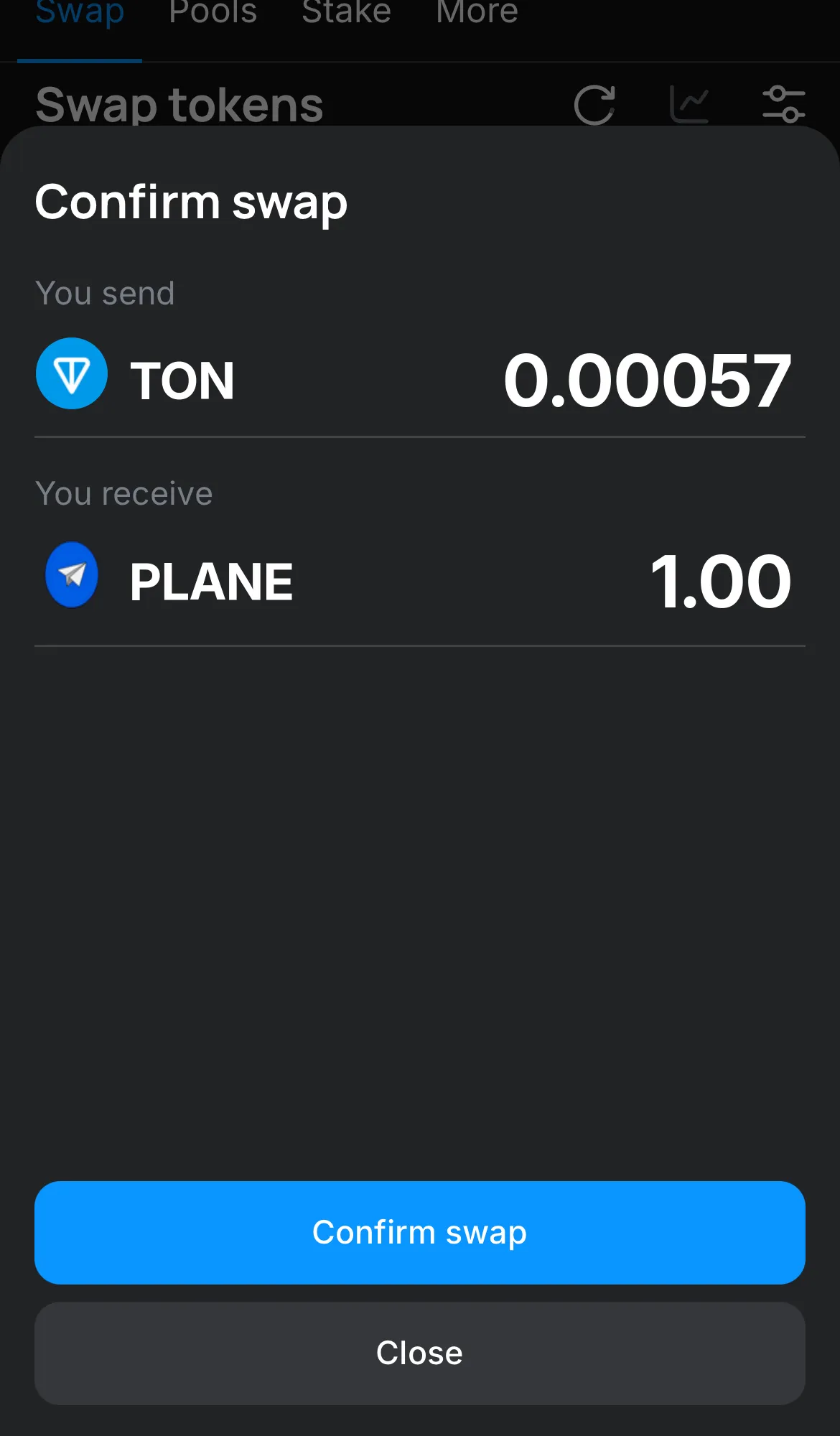840x1436 pixels.
Task: Click the You send label
Action: click(x=105, y=293)
